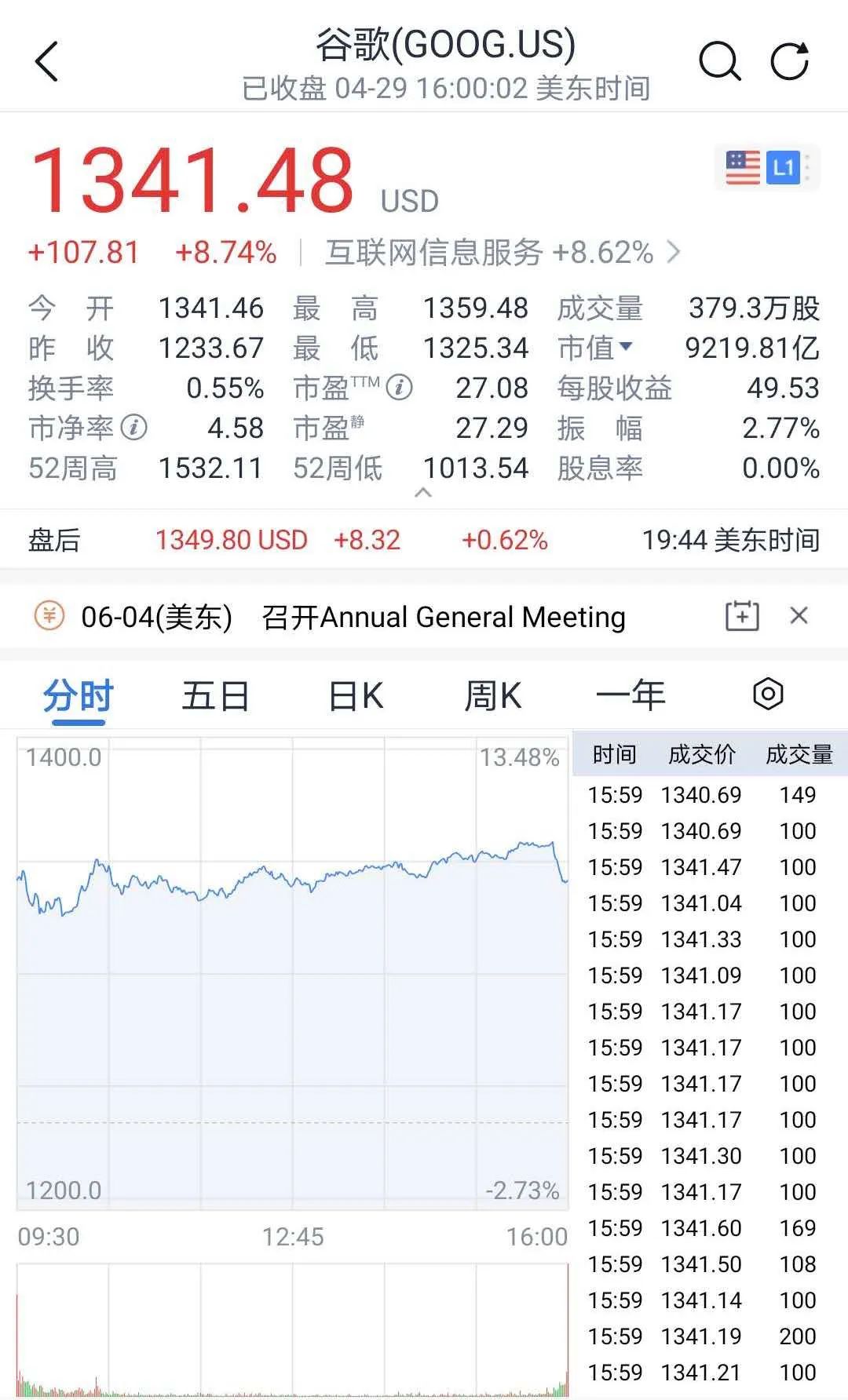Collapse the quote details panel
This screenshot has width=848, height=1400.
coord(423,493)
